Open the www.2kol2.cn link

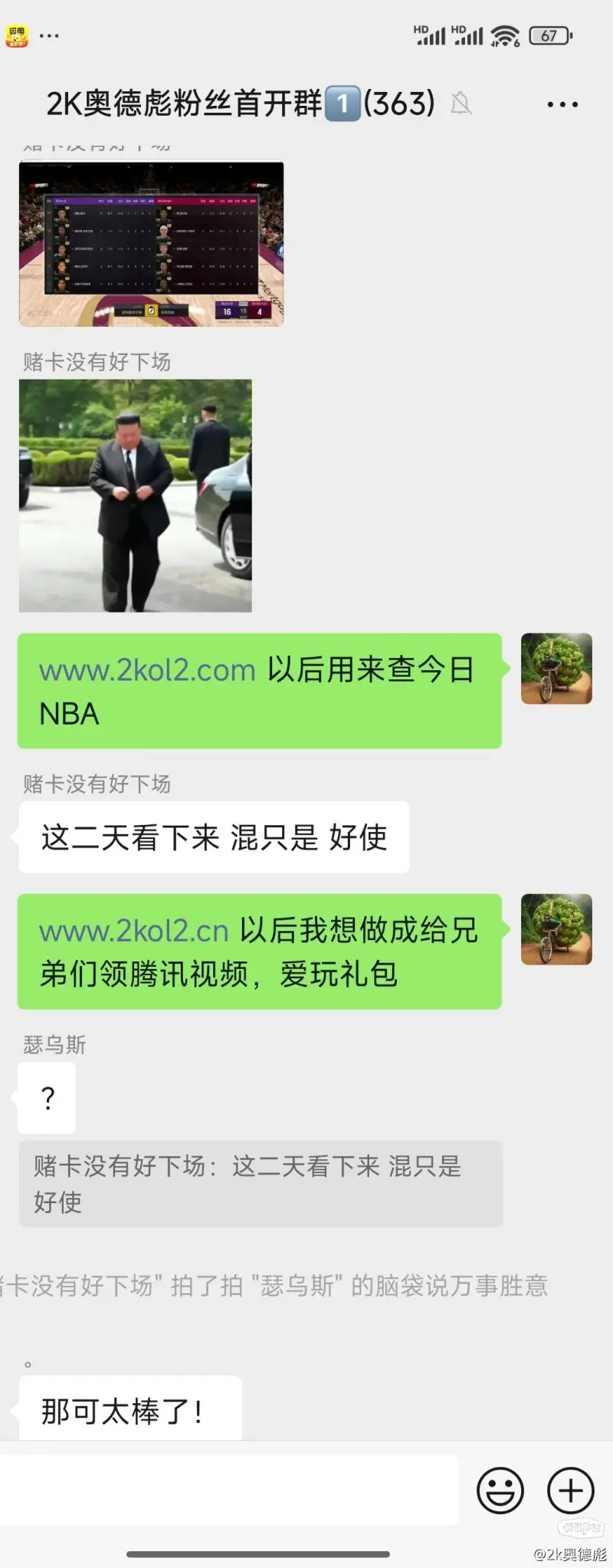[x=134, y=932]
